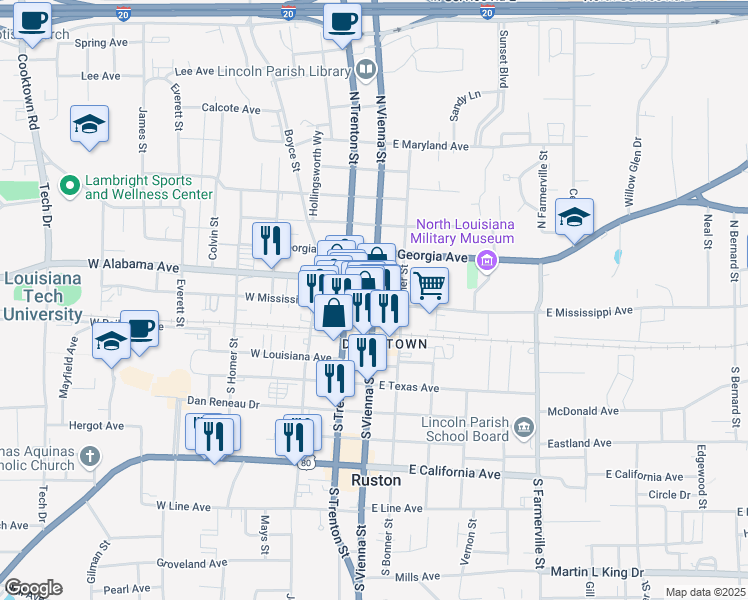Tap the Lincoln Parish School Board pin
Image resolution: width=748 pixels, height=600 pixels.
click(x=524, y=428)
